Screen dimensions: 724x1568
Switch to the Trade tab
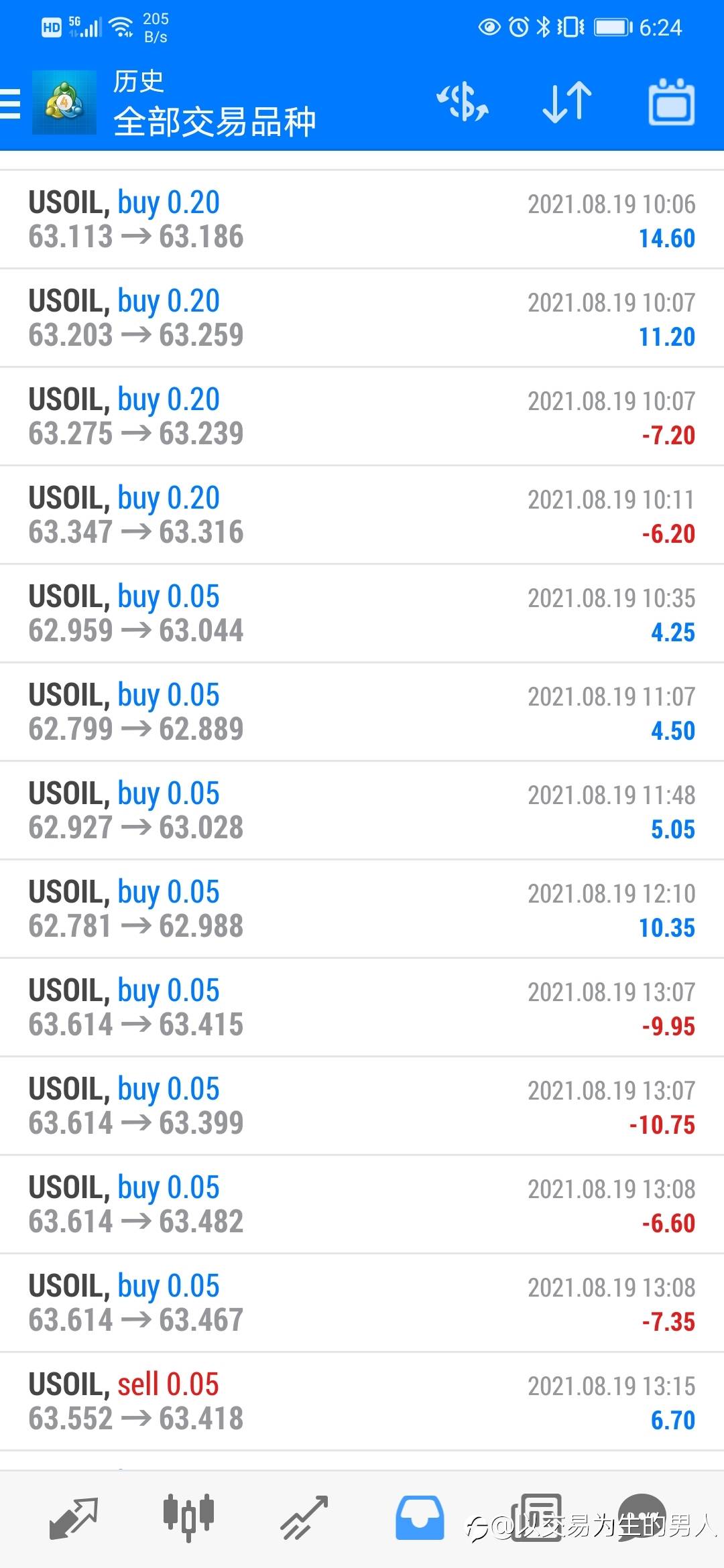(x=304, y=1517)
